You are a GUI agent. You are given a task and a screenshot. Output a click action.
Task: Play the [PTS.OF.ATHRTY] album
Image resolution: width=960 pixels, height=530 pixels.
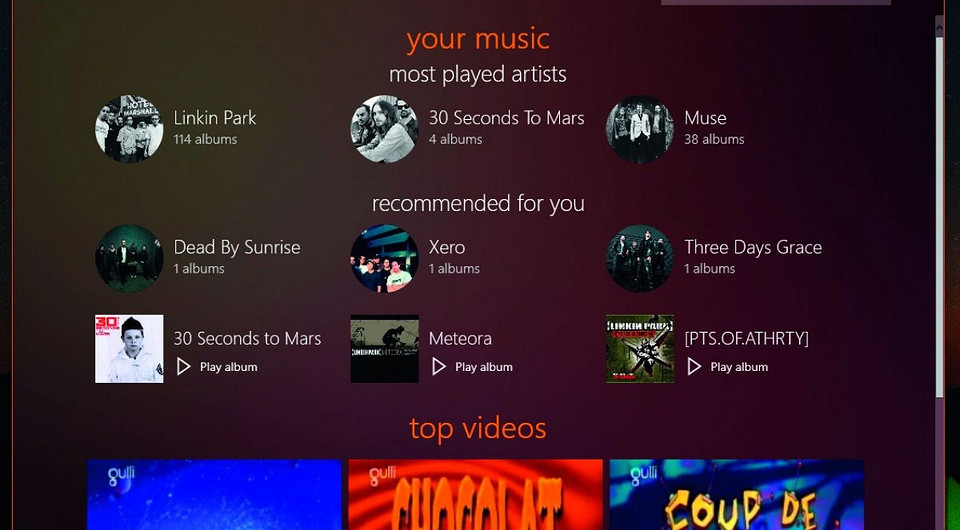[728, 367]
